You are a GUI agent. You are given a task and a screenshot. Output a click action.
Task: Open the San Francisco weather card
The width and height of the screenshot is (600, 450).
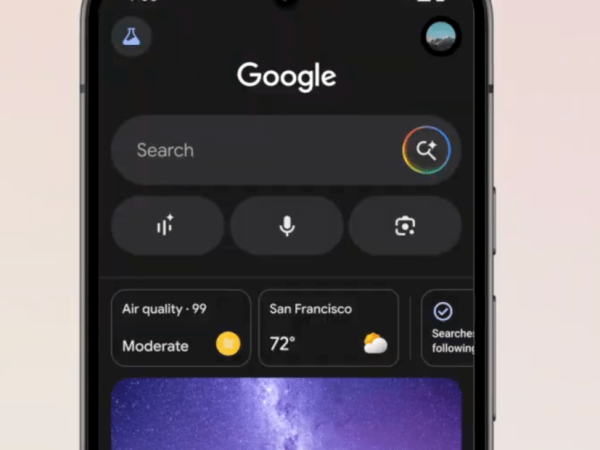pos(328,328)
